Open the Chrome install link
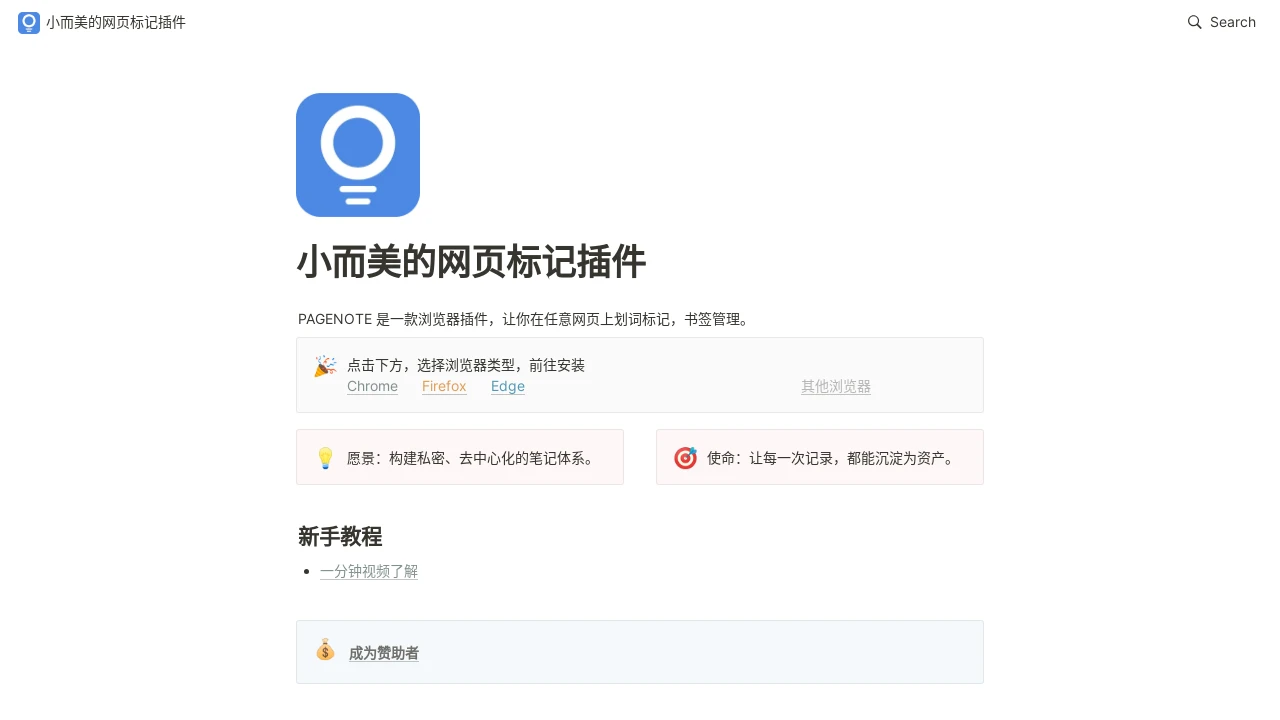1280x720 pixels. pos(372,387)
